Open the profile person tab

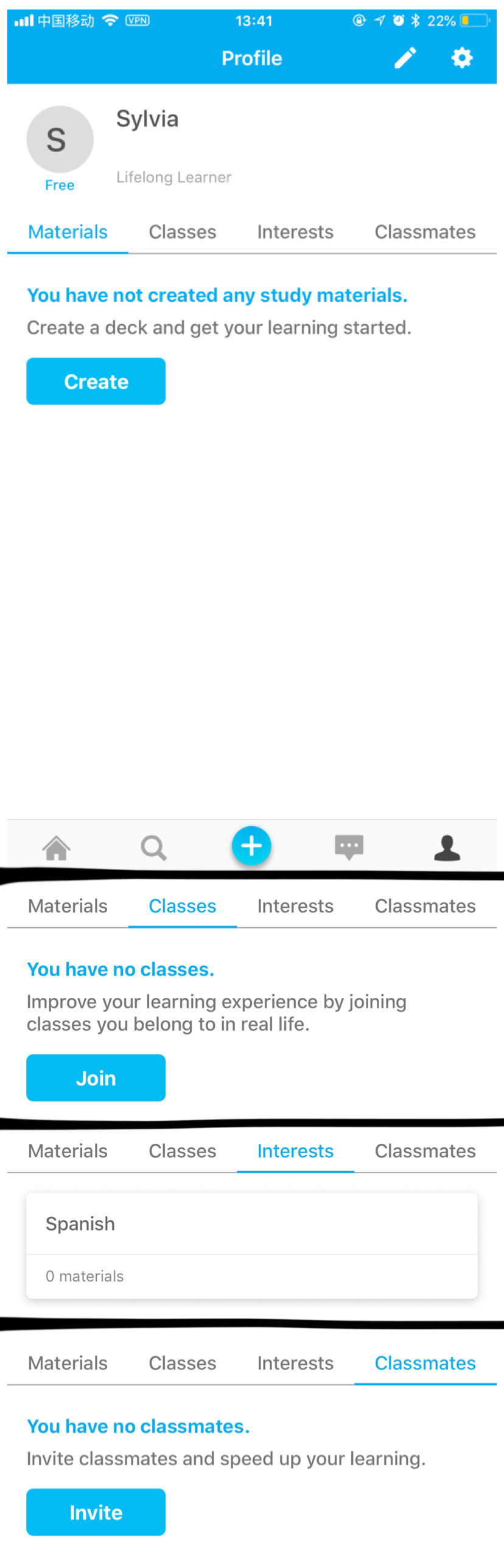coord(447,847)
